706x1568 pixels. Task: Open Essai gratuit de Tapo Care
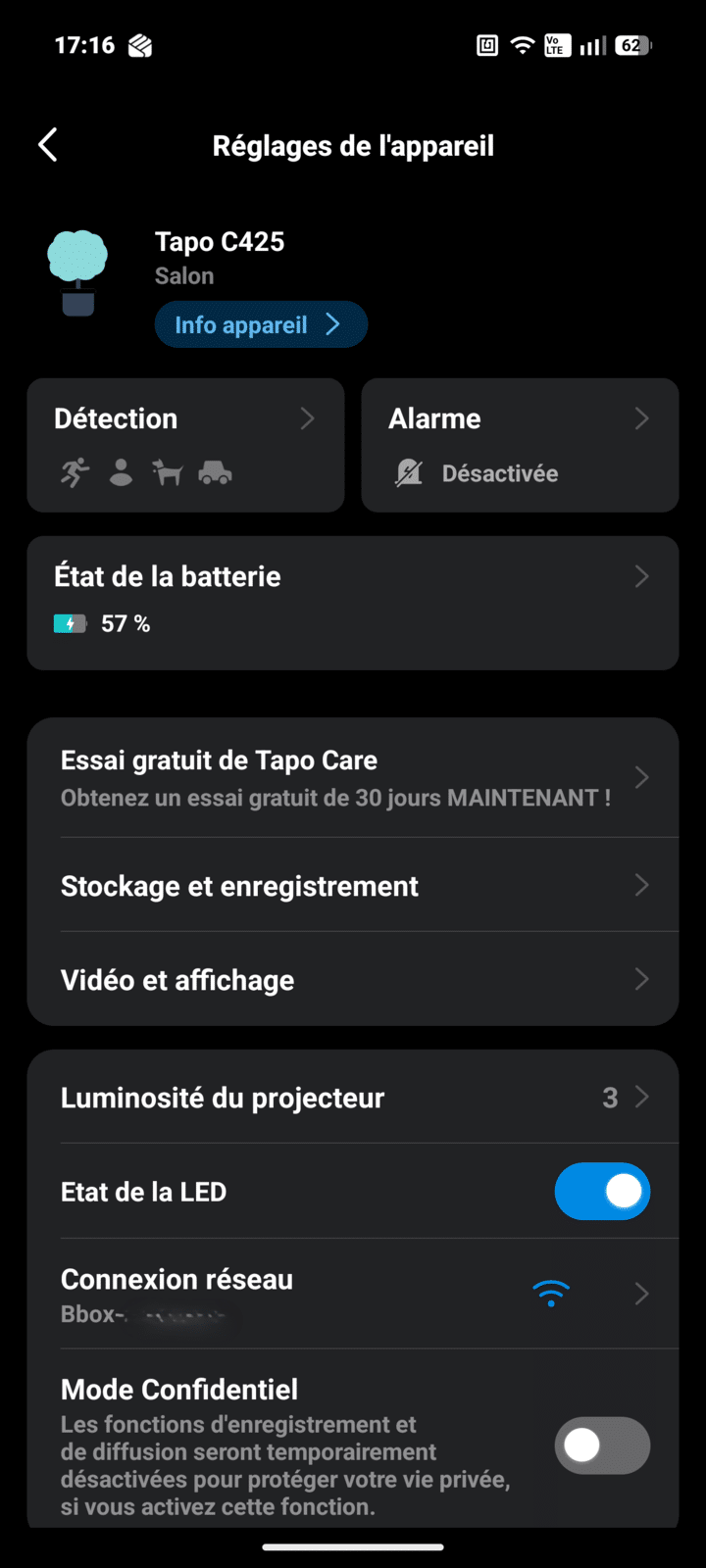click(x=353, y=778)
